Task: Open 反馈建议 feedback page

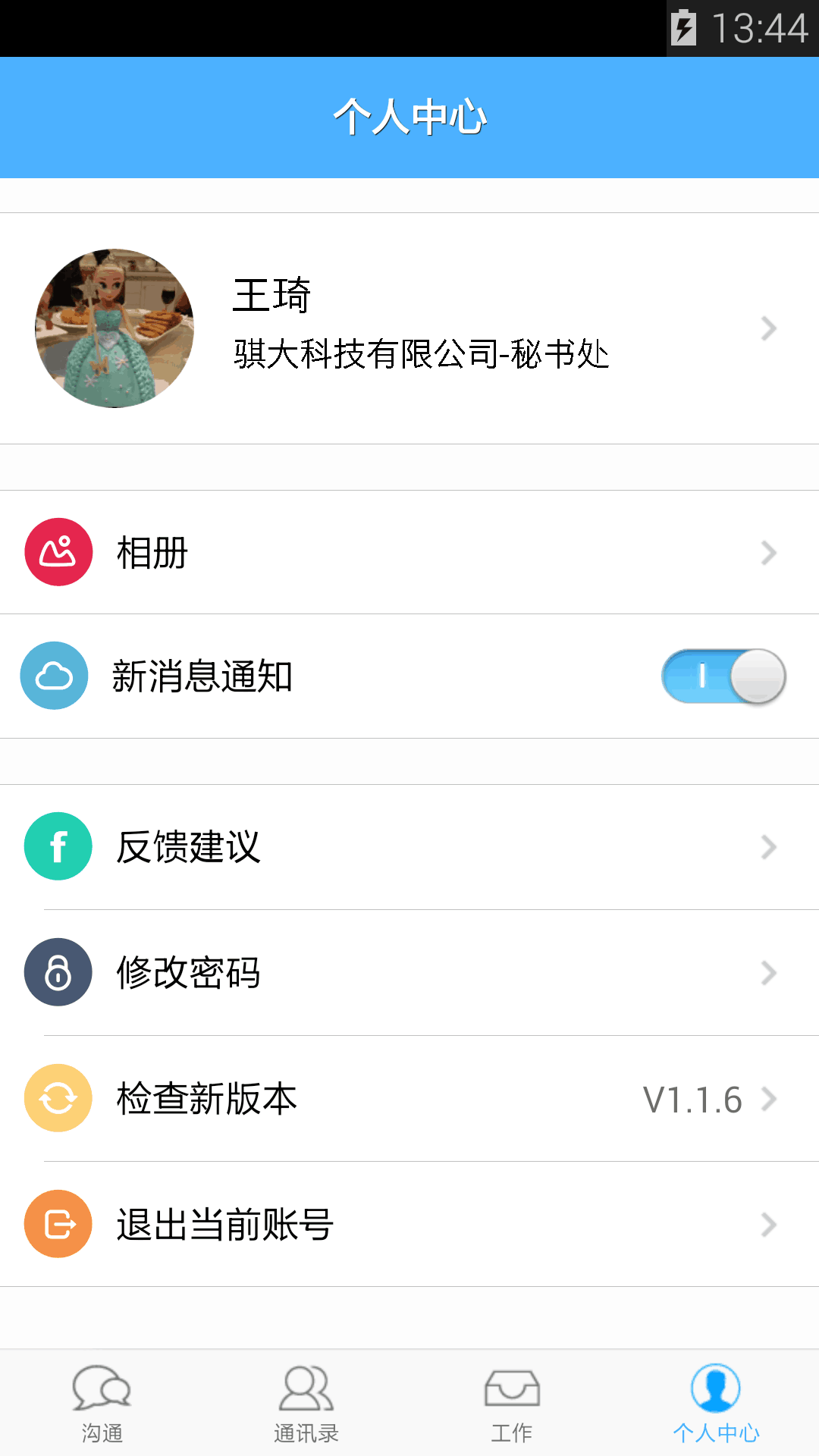Action: (x=409, y=847)
